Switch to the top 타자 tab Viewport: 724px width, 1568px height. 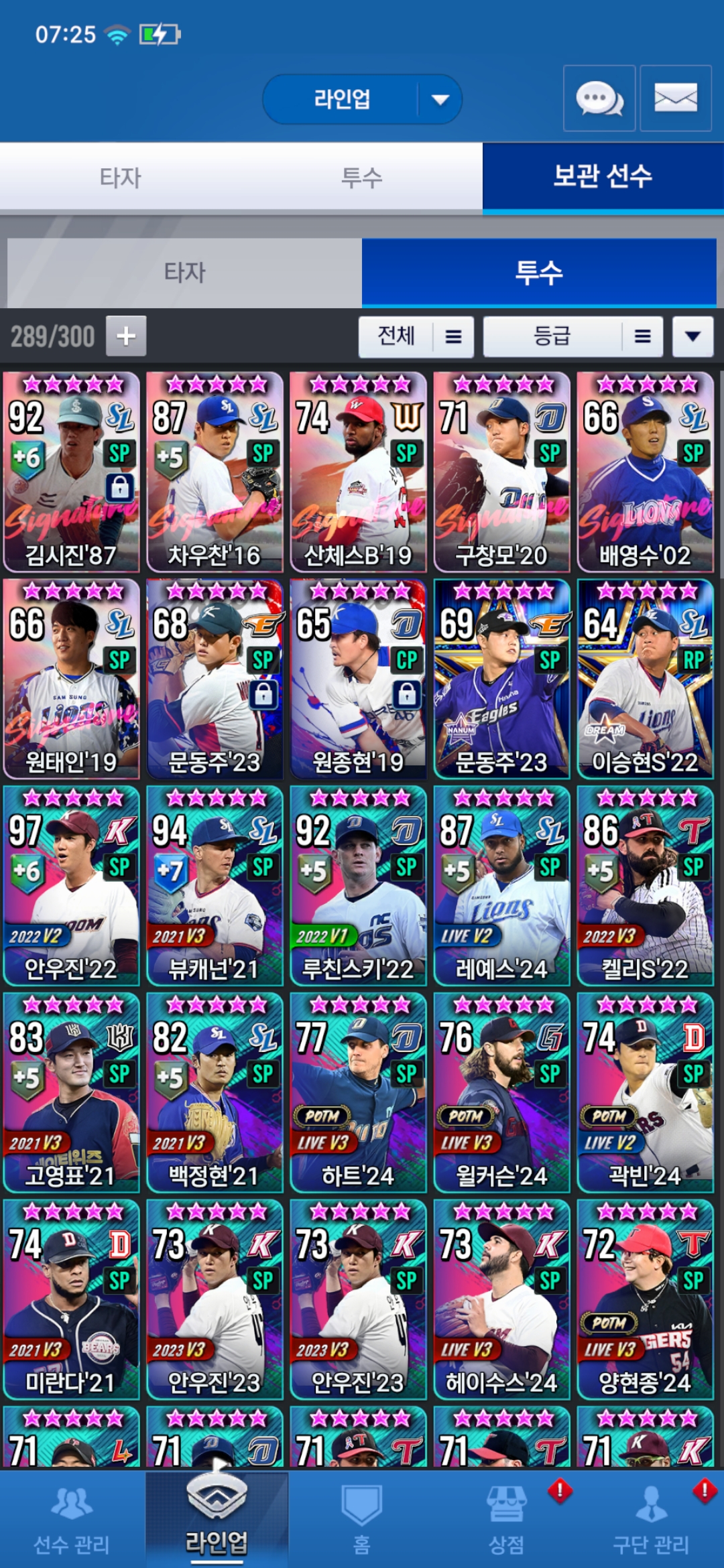tap(121, 178)
